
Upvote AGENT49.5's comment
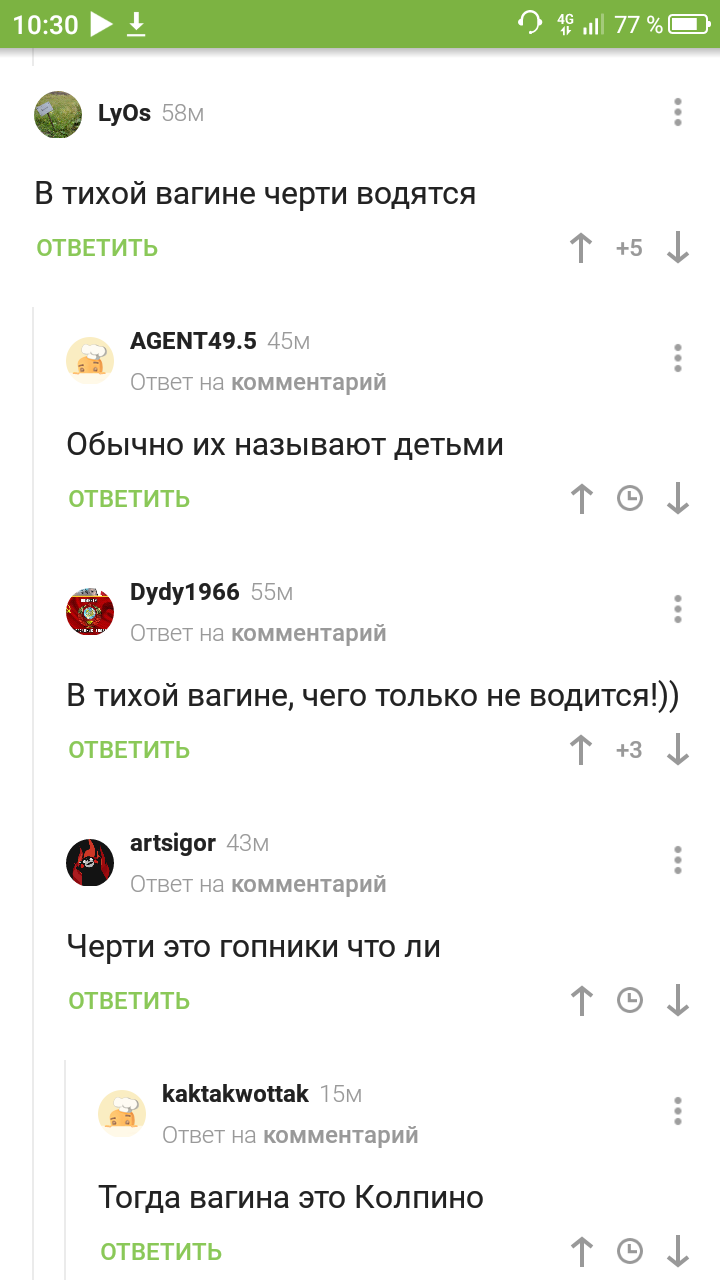581,499
